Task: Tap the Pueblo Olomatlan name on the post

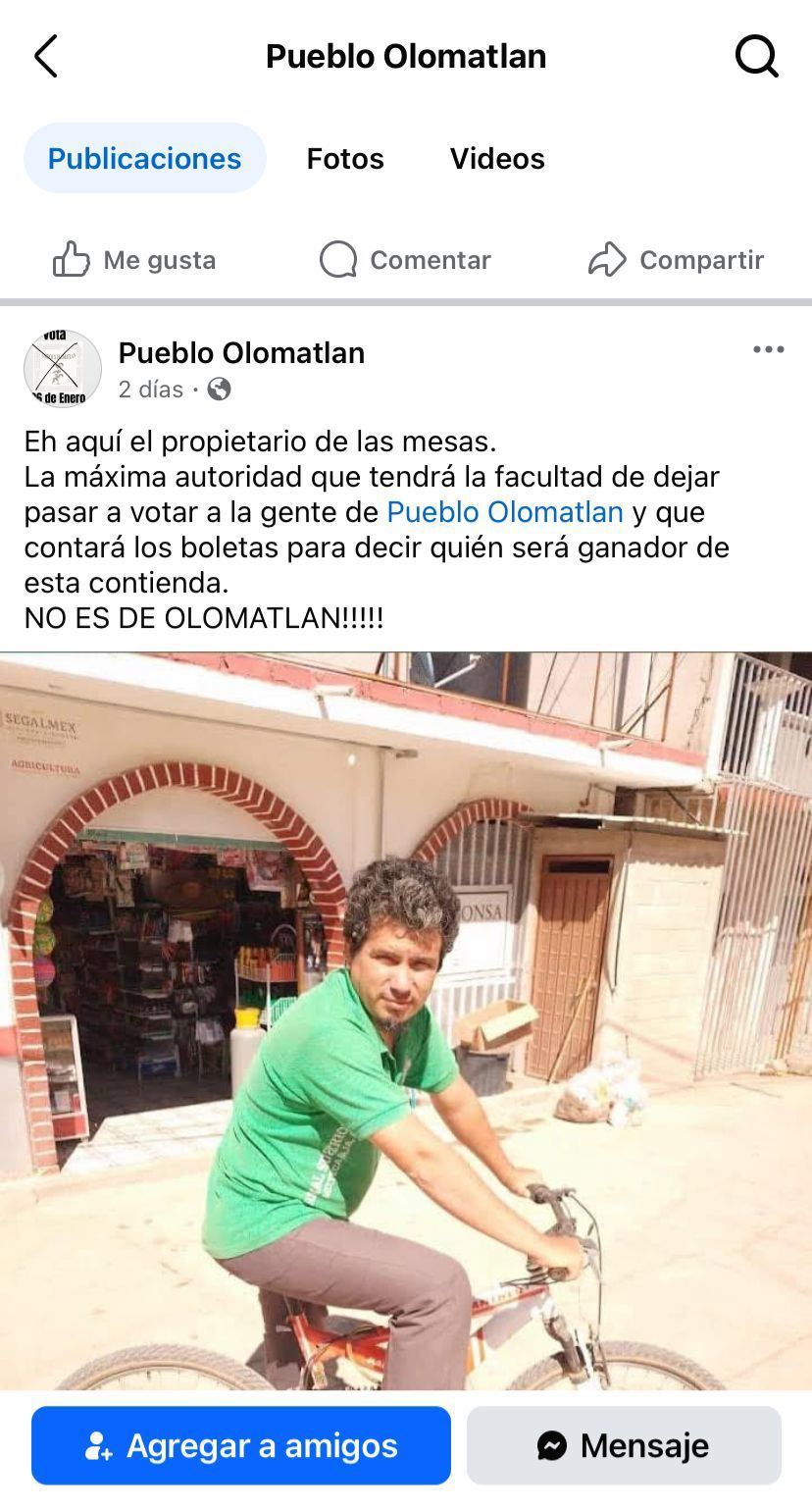Action: (x=241, y=352)
